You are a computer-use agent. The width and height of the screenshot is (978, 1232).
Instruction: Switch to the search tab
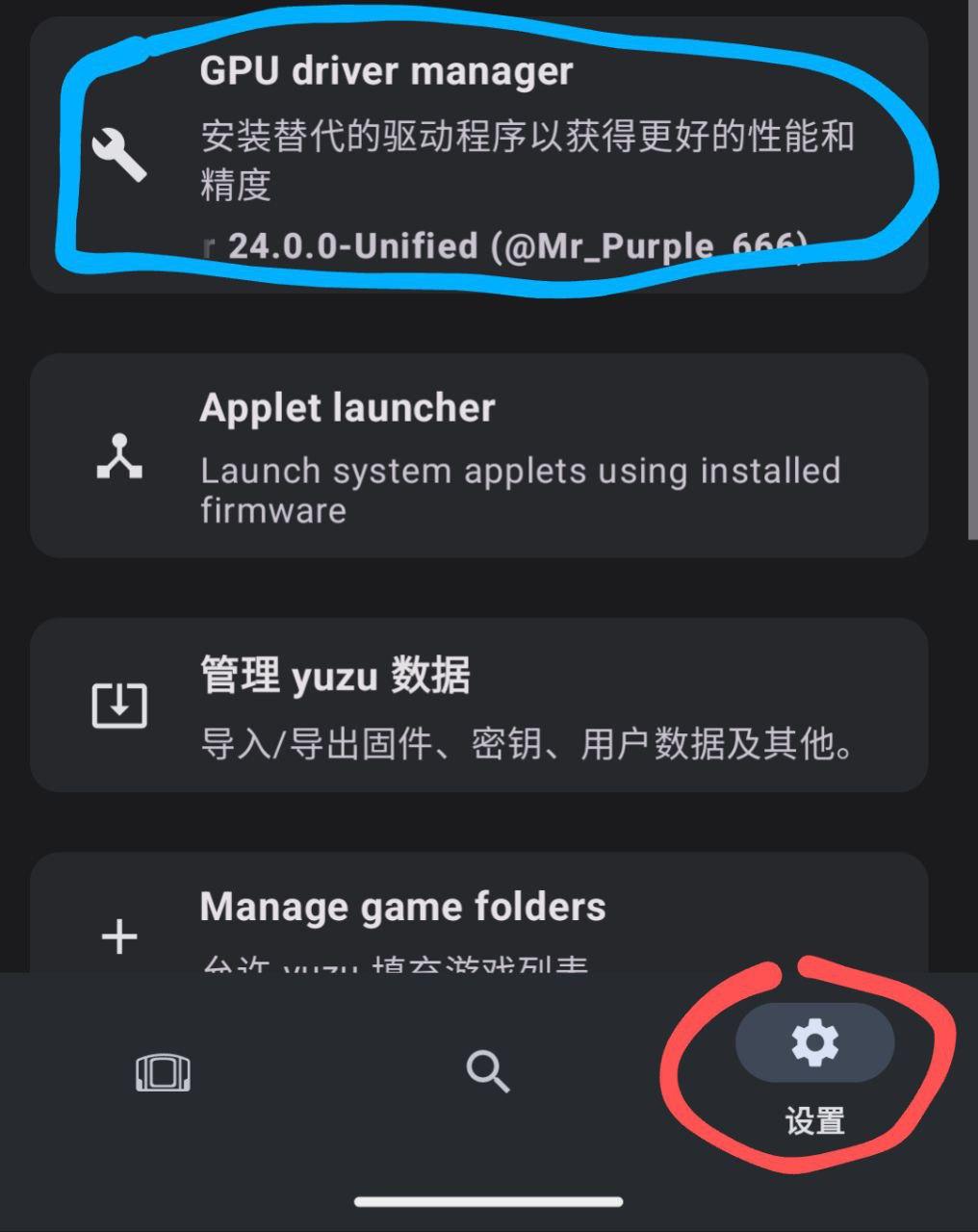pyautogui.click(x=488, y=1071)
